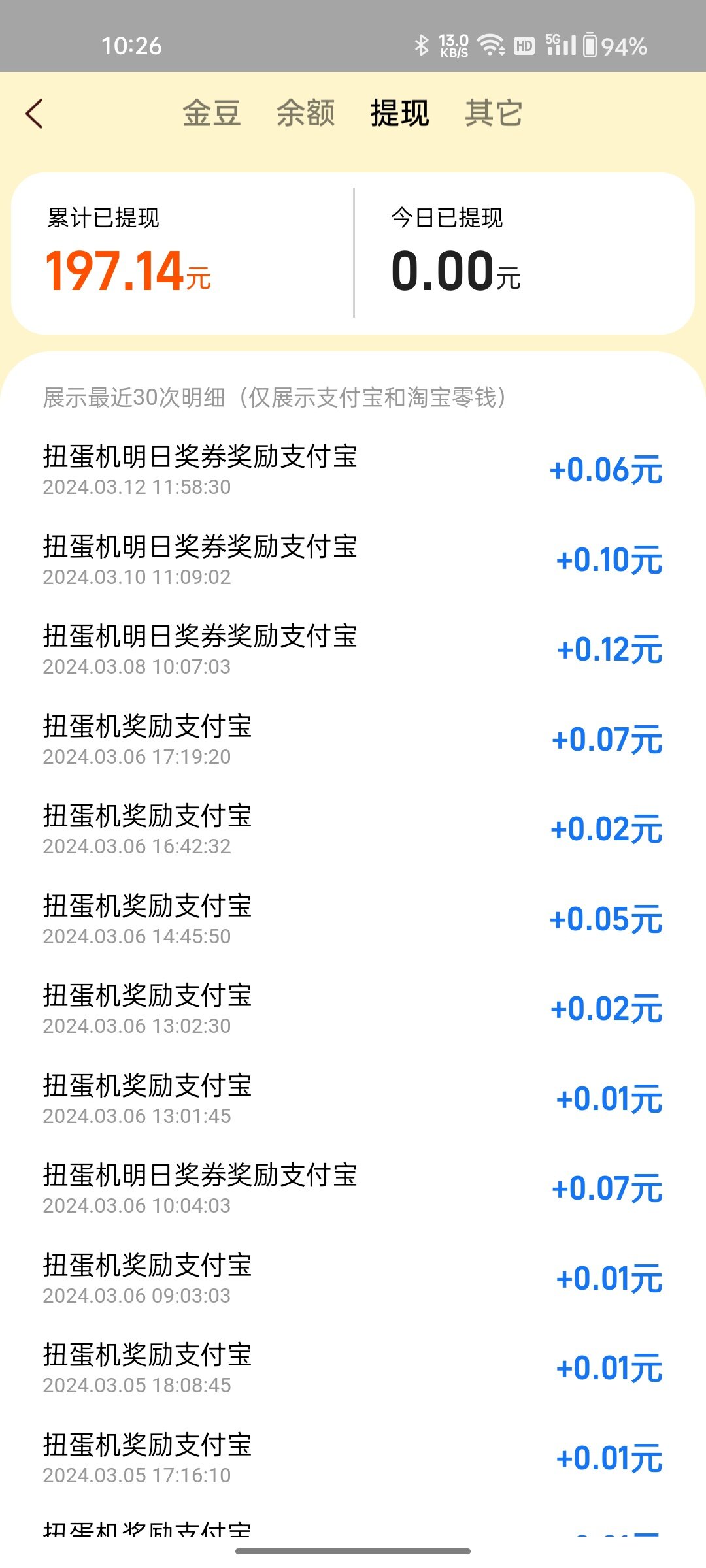Switch to the 余额 tab
Viewport: 706px width, 1568px height.
pos(305,113)
